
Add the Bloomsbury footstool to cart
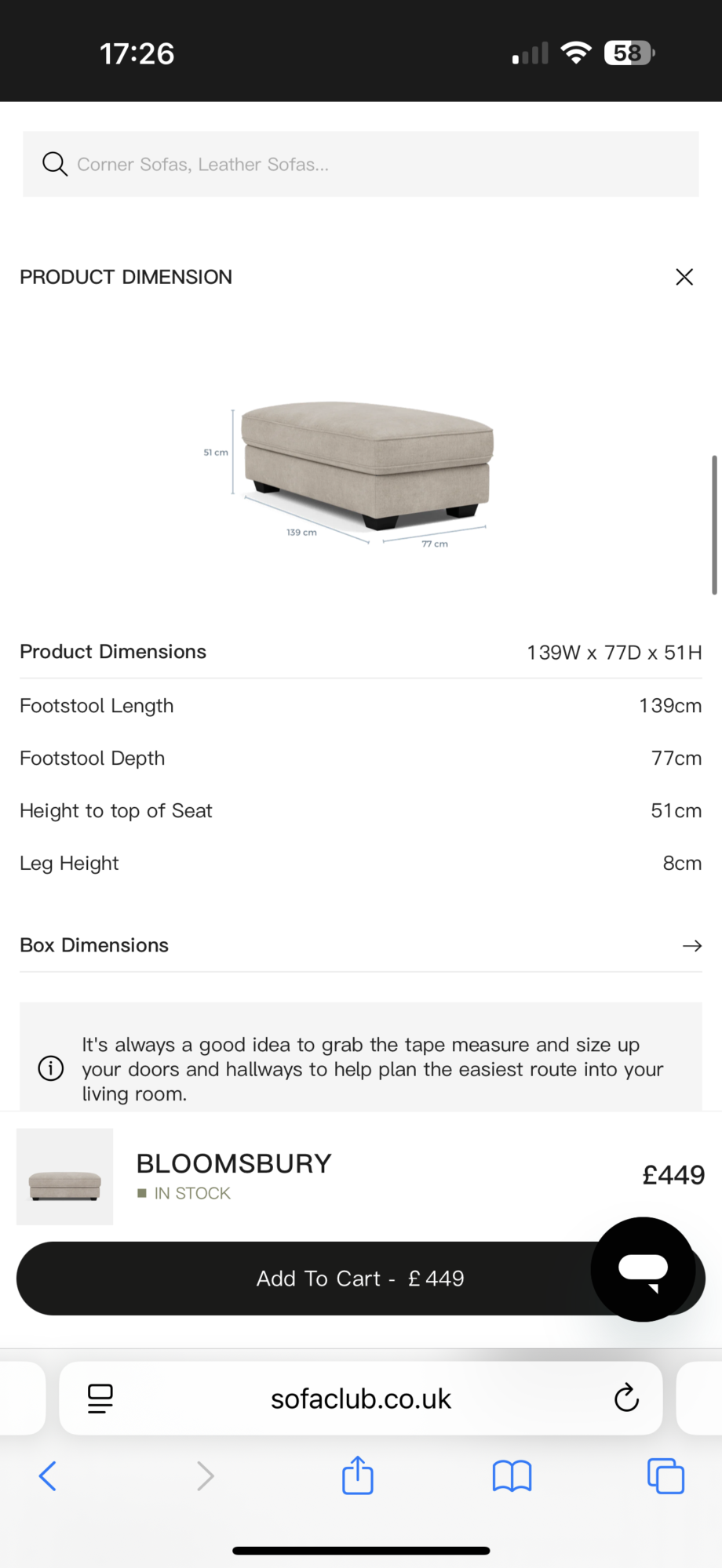(360, 1278)
